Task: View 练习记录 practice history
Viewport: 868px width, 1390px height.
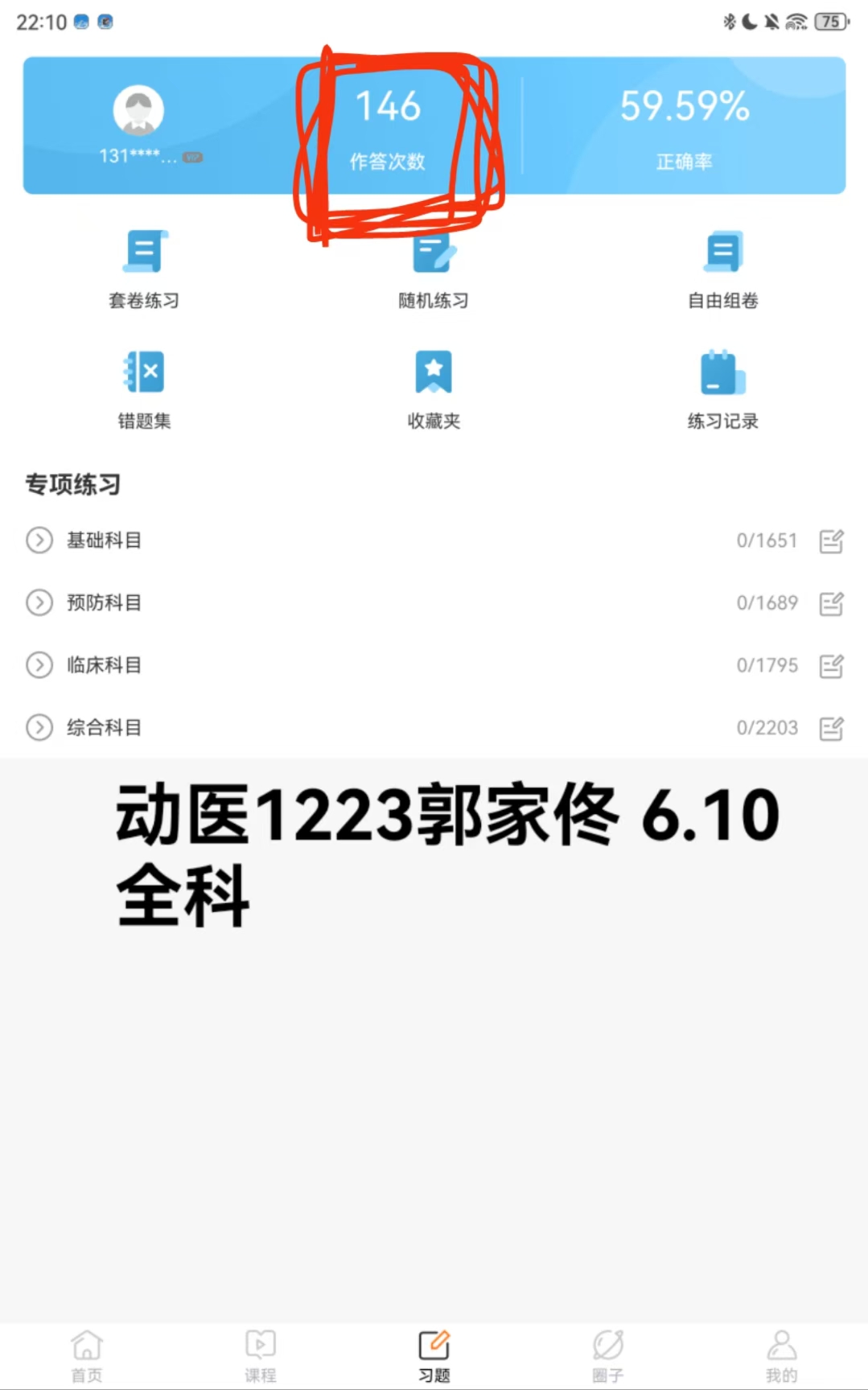Action: 722,389
